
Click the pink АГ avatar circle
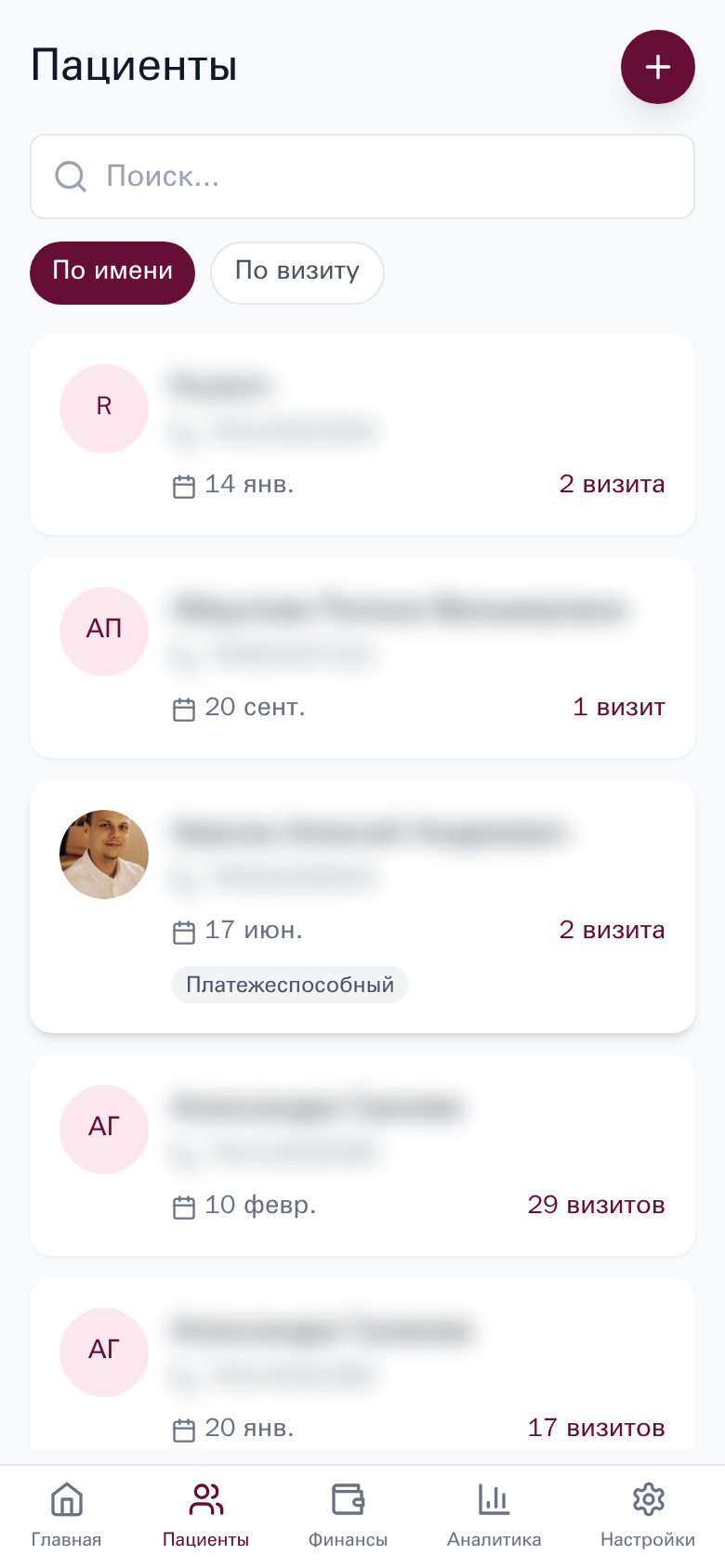click(103, 1130)
